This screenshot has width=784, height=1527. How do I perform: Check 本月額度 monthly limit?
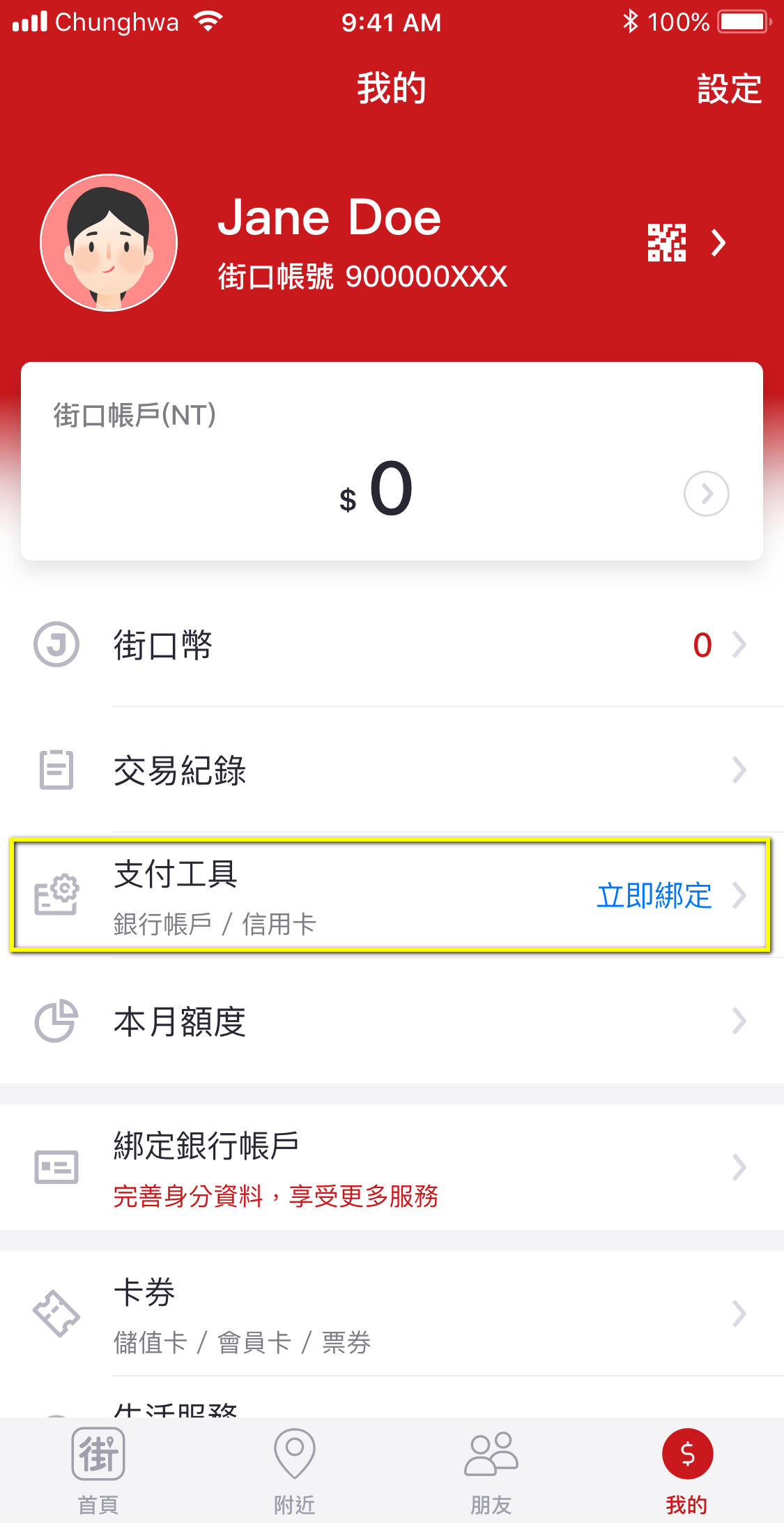point(392,1021)
